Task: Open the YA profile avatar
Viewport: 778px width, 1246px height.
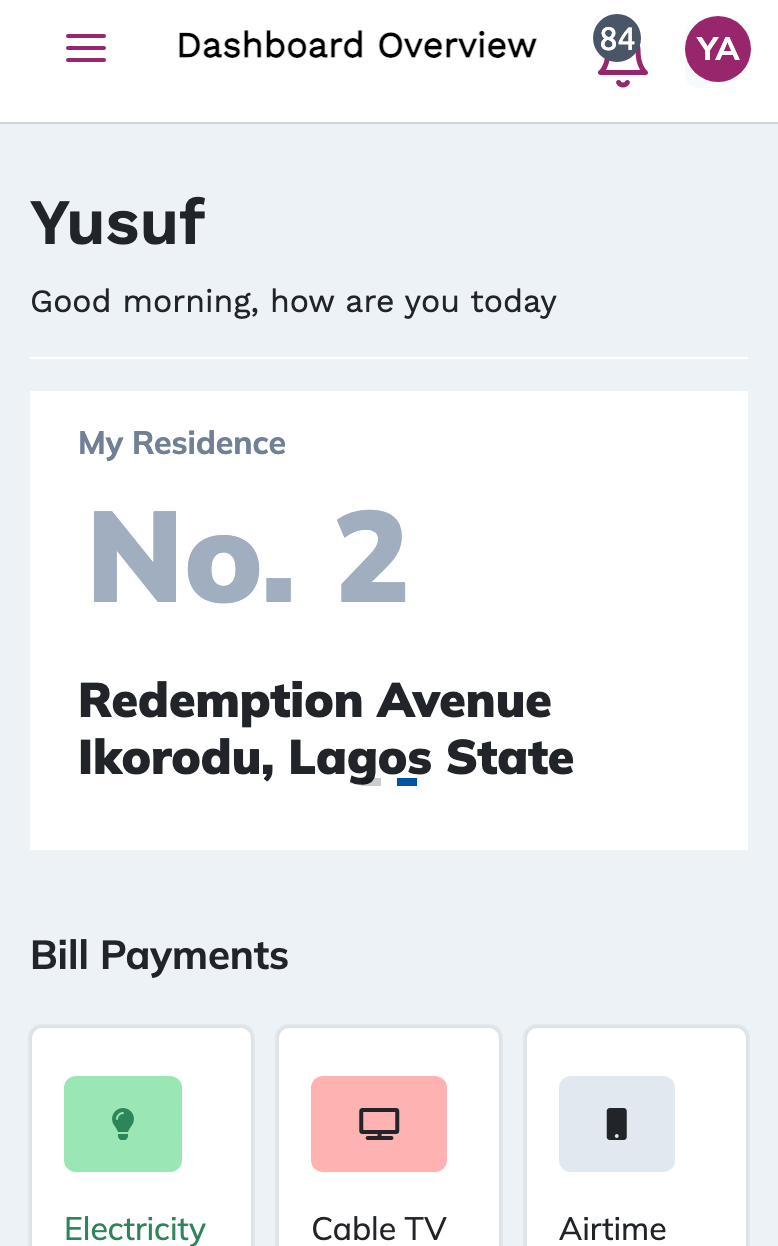Action: tap(717, 48)
